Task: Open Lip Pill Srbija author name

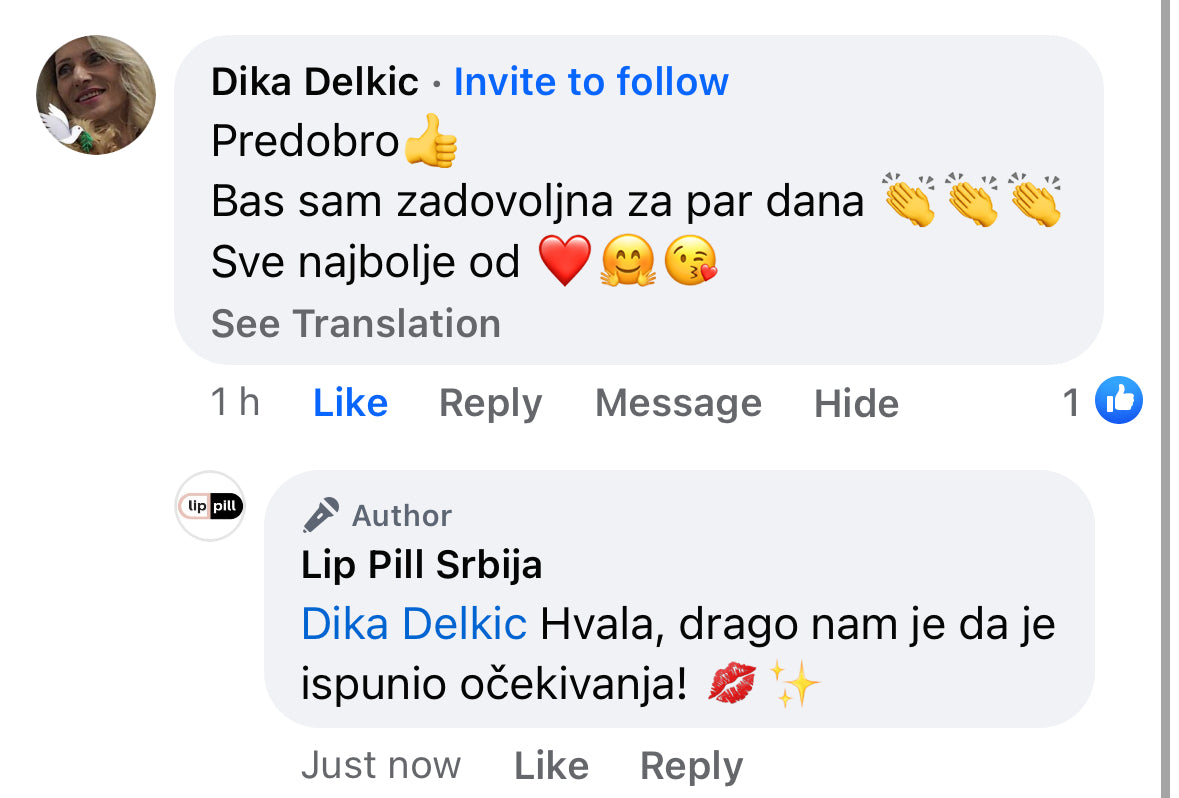Action: pyautogui.click(x=421, y=566)
